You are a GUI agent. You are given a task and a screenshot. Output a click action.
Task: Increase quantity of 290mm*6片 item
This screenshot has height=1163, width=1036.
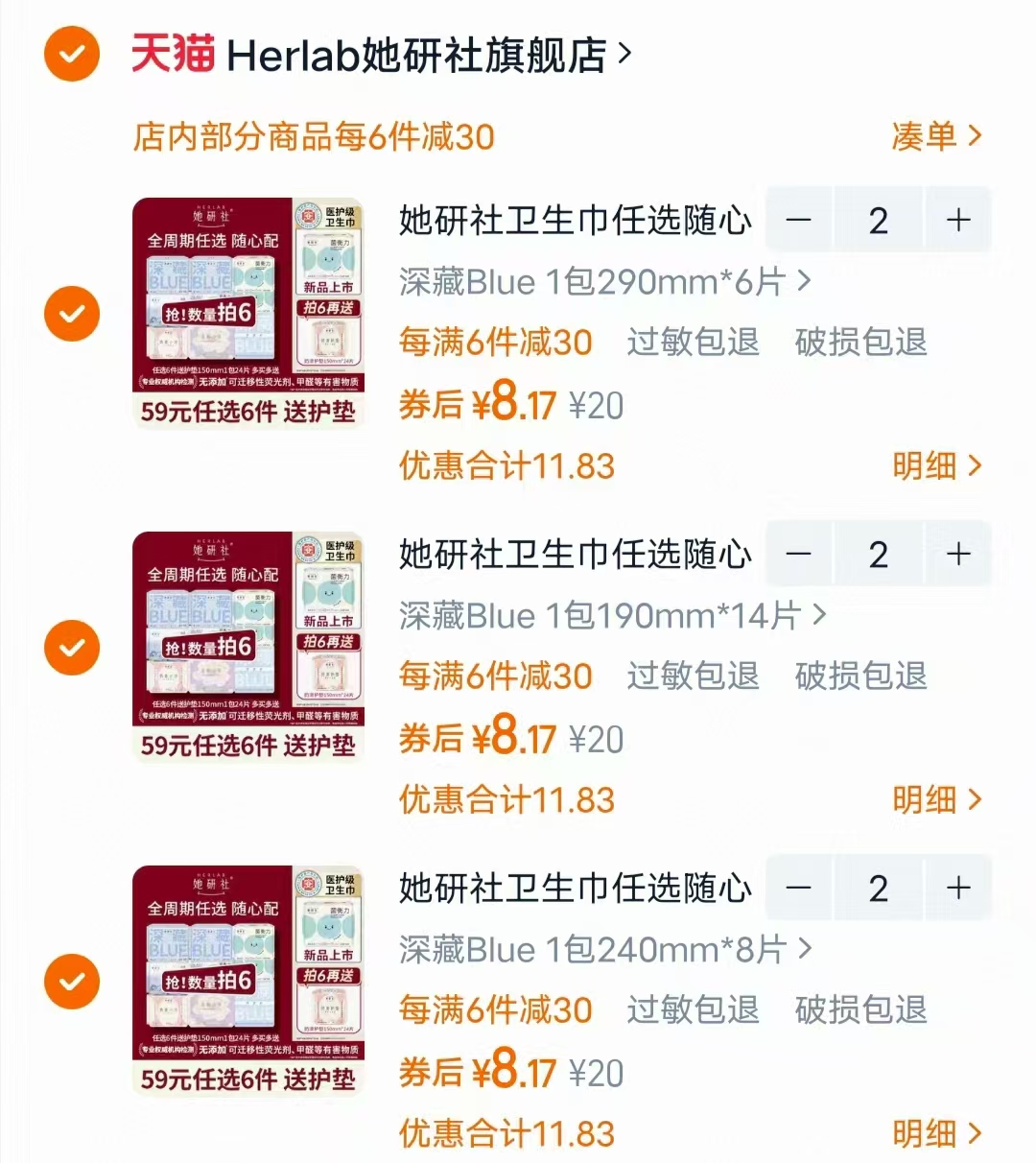956,220
